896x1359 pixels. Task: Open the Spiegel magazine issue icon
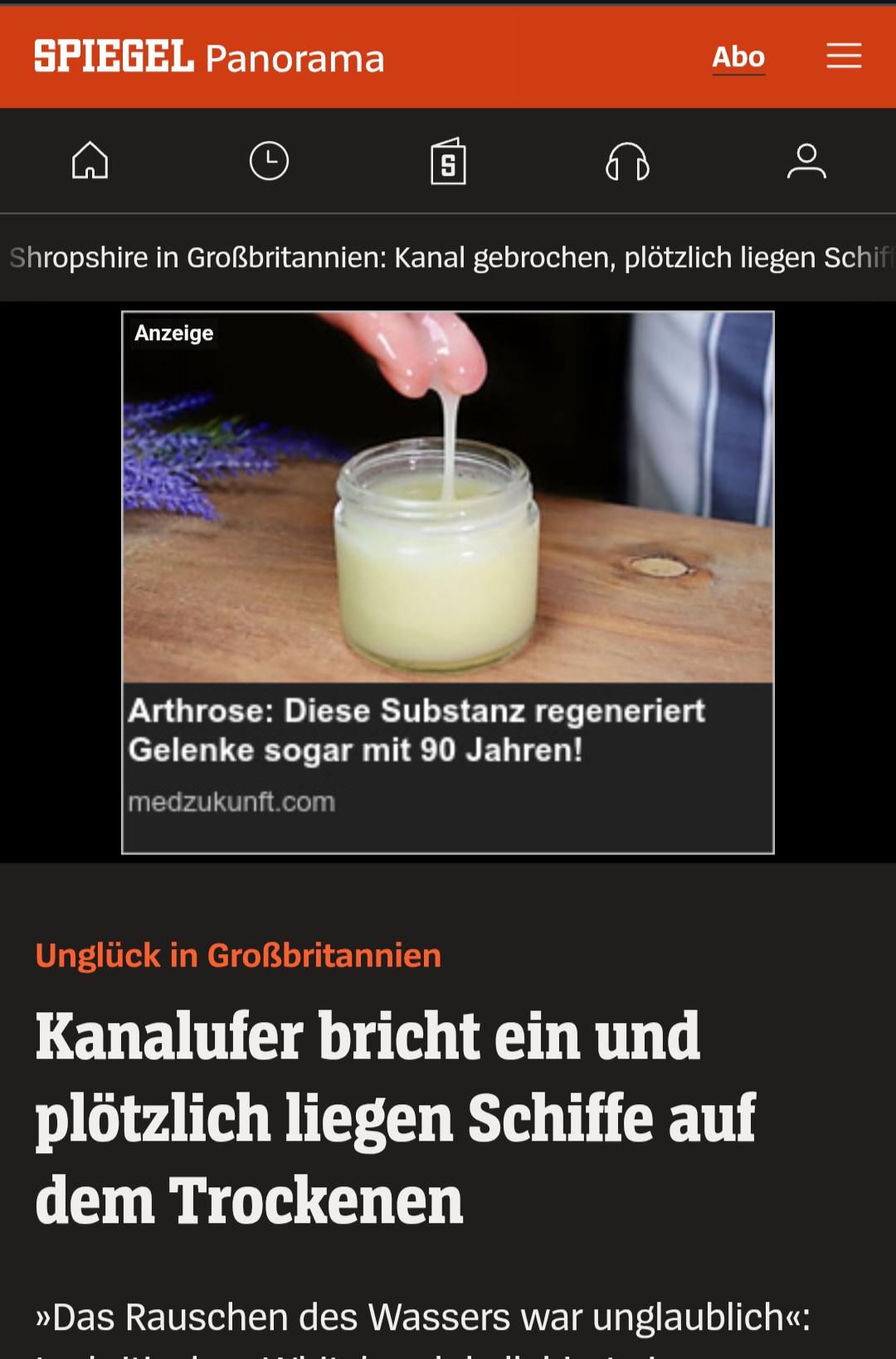pyautogui.click(x=448, y=162)
